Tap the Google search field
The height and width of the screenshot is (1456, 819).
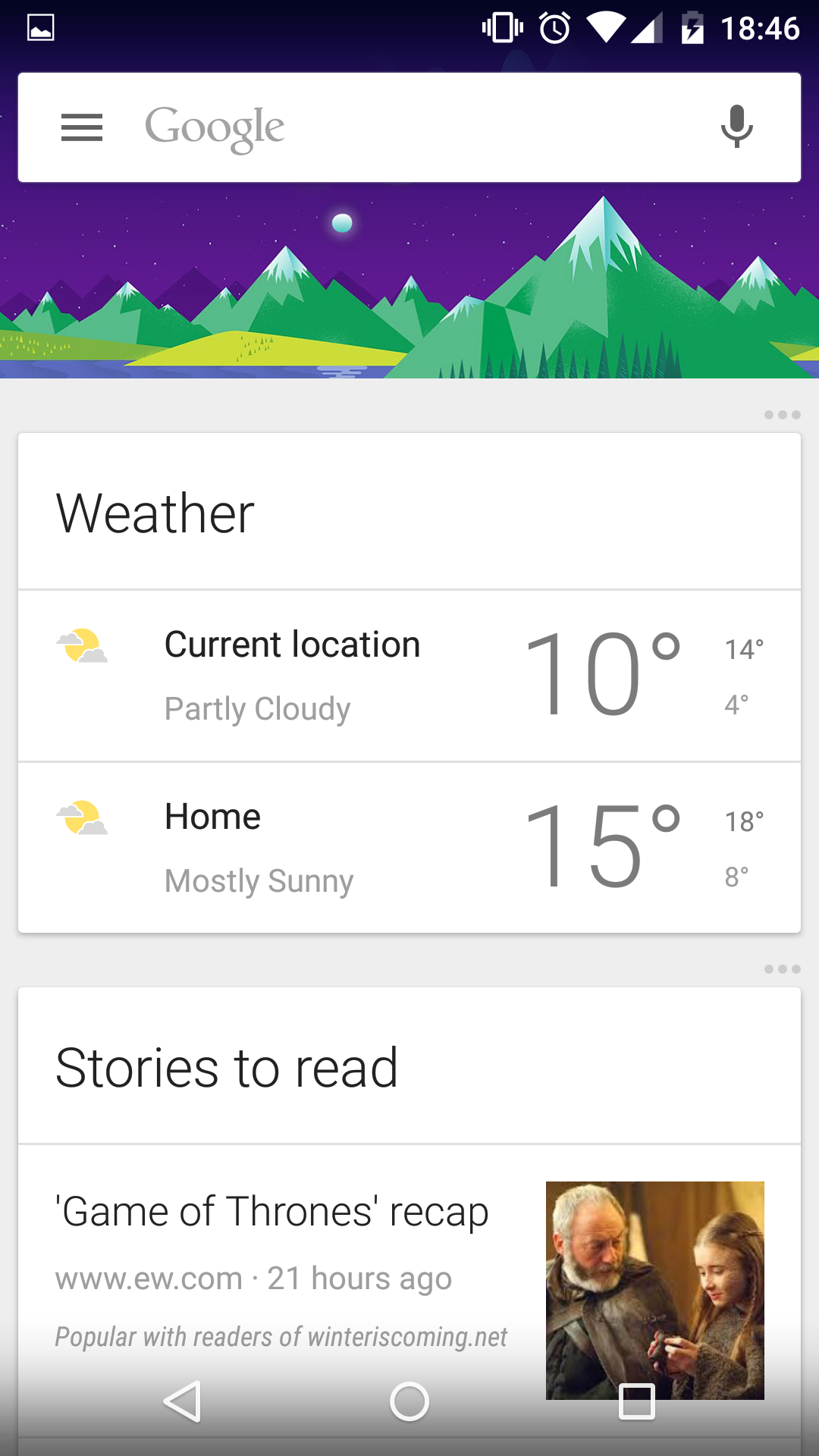click(409, 127)
